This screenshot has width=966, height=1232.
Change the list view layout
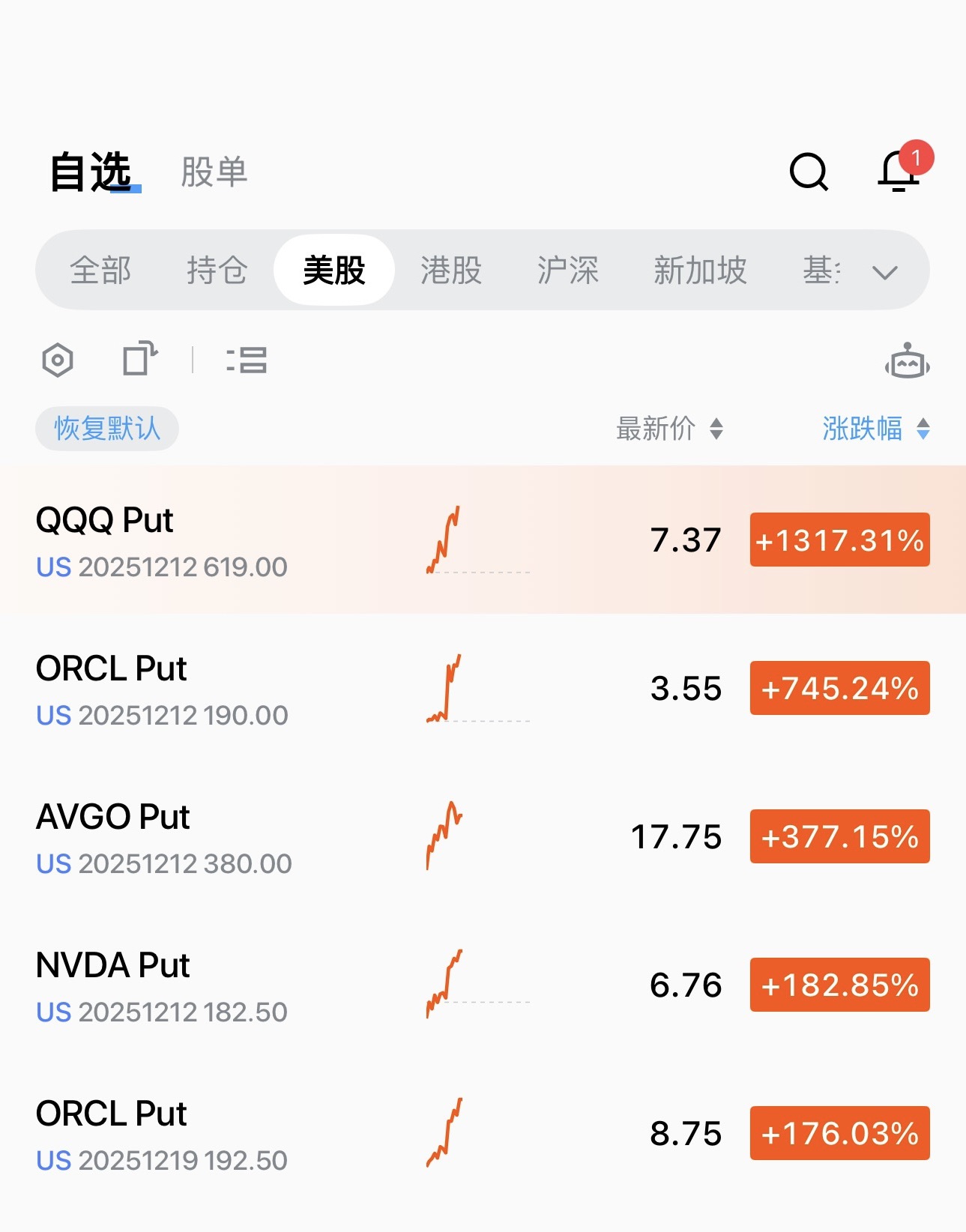point(247,360)
